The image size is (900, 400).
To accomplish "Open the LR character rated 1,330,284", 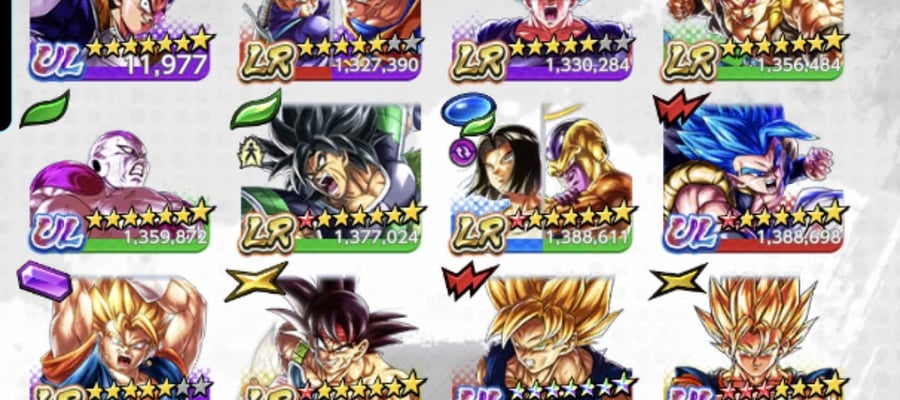I will coord(542,39).
